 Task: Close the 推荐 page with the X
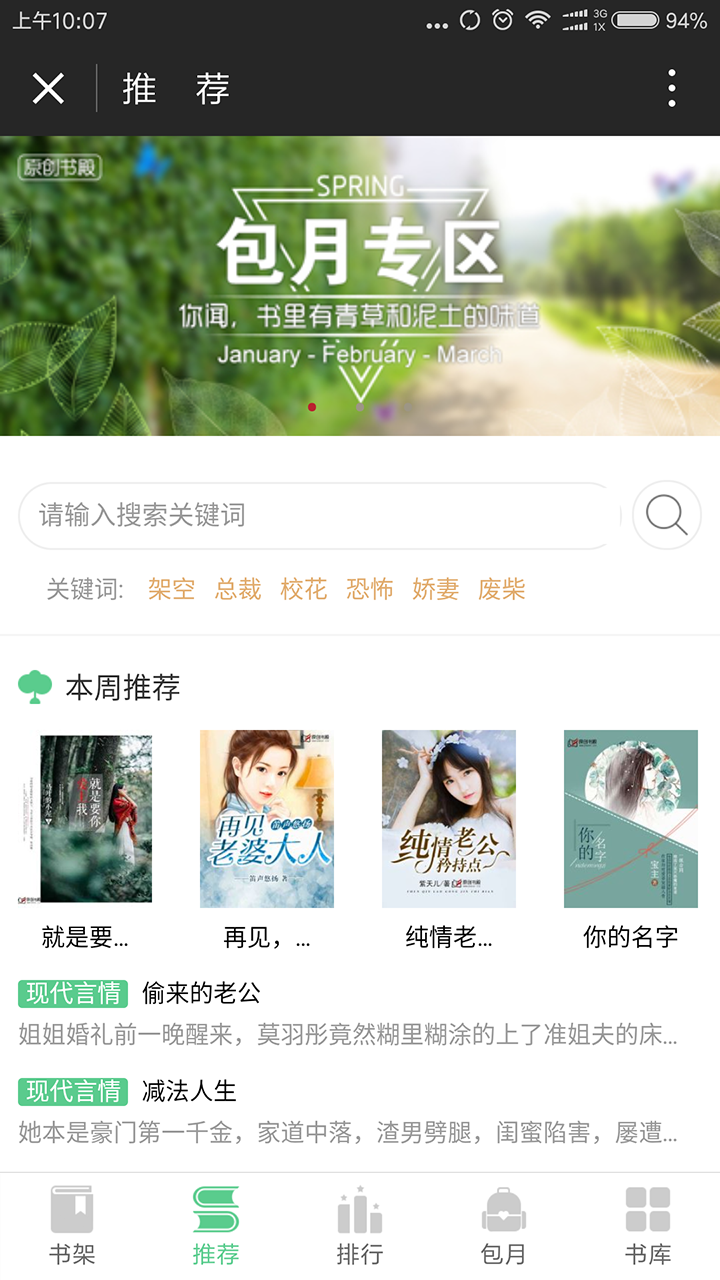click(48, 89)
